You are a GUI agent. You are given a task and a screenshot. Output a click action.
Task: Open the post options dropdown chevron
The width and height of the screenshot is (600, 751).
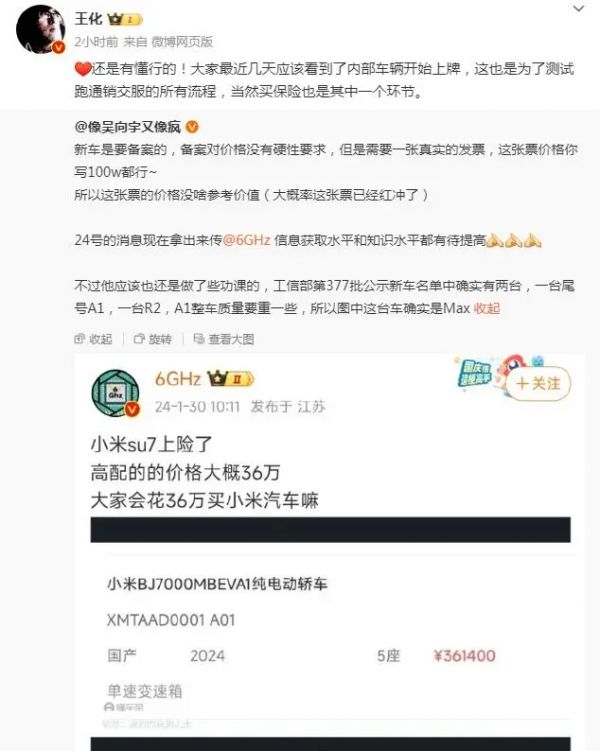point(578,10)
